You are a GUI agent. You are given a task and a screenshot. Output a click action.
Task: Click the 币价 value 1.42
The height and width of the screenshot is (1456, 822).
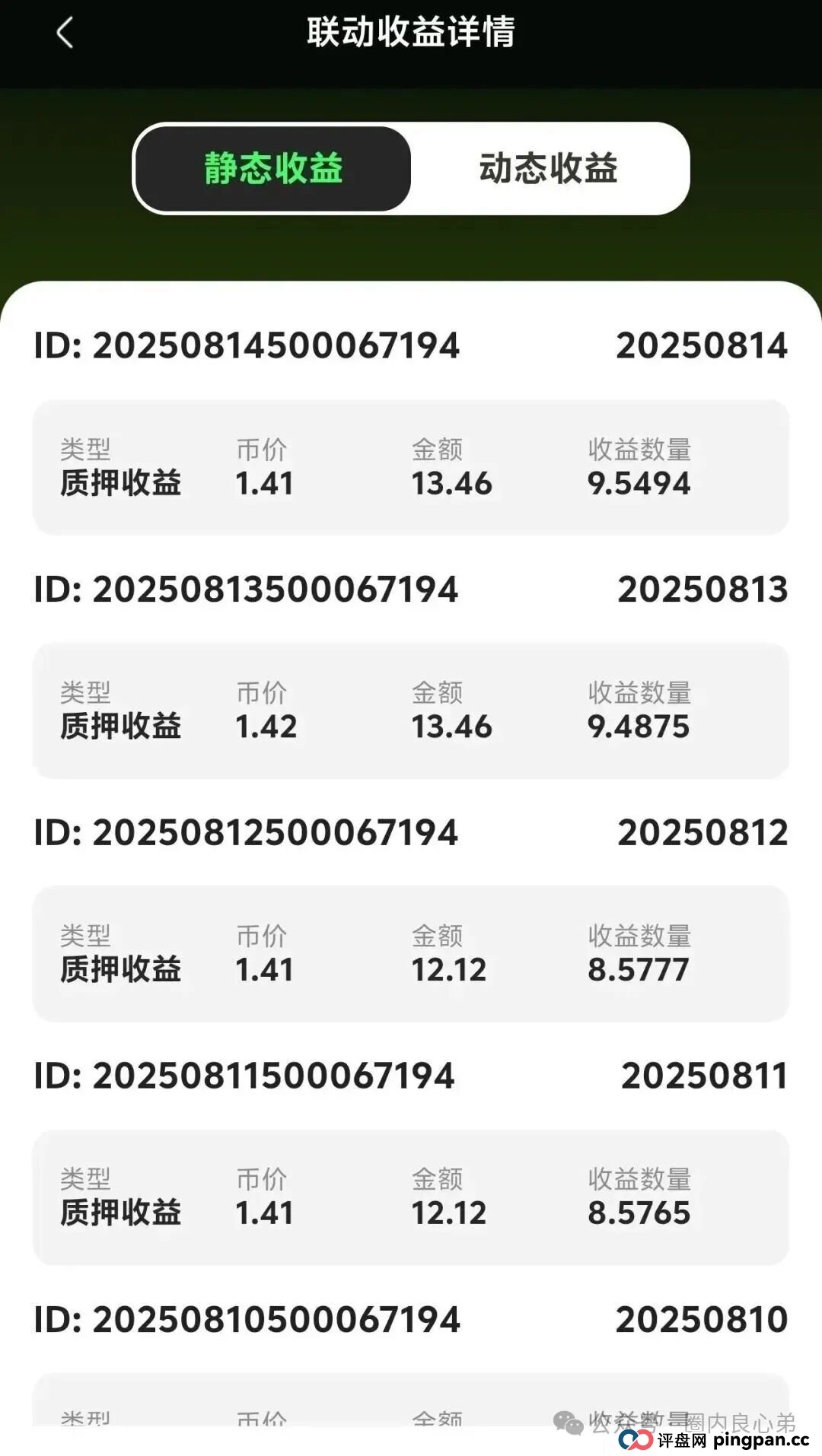pos(266,726)
